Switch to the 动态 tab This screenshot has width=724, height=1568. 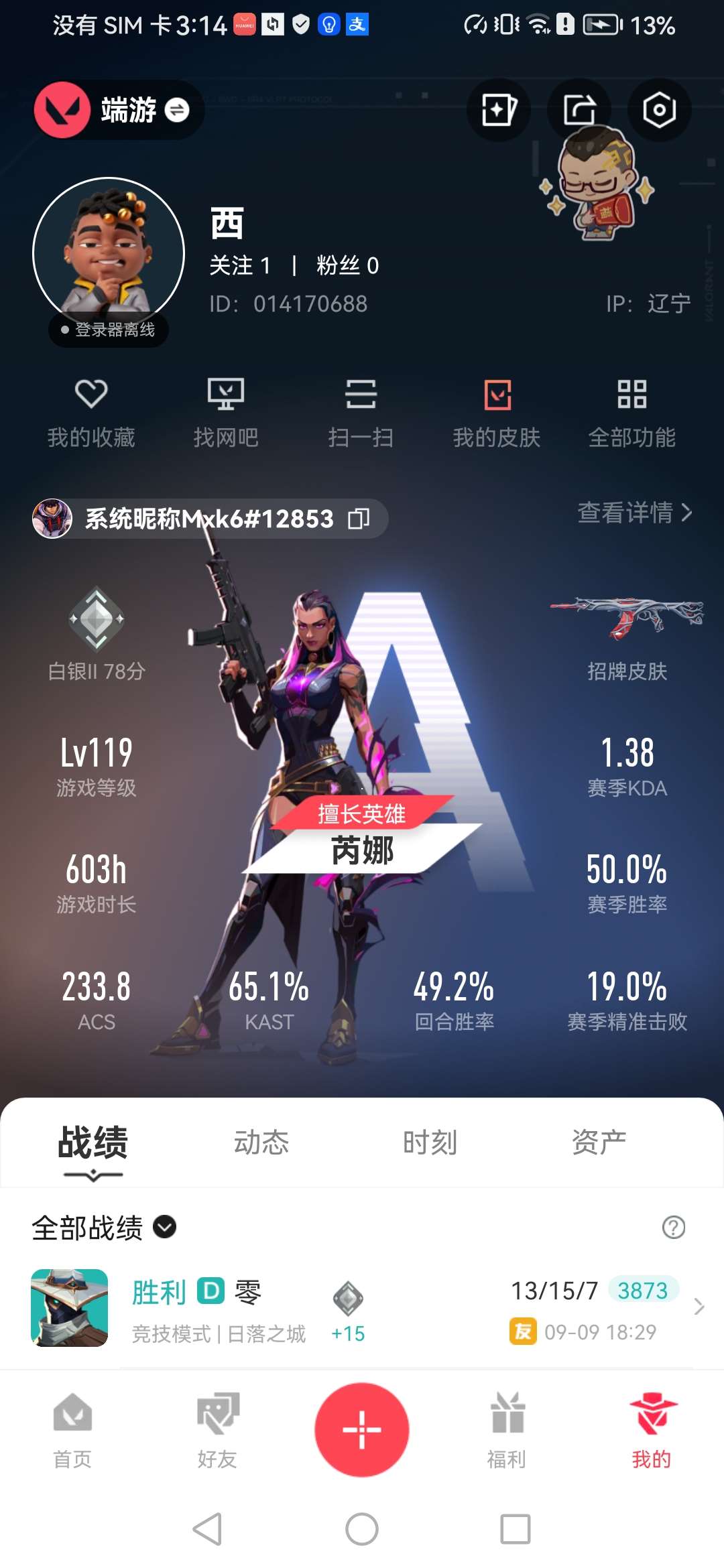(x=261, y=1142)
